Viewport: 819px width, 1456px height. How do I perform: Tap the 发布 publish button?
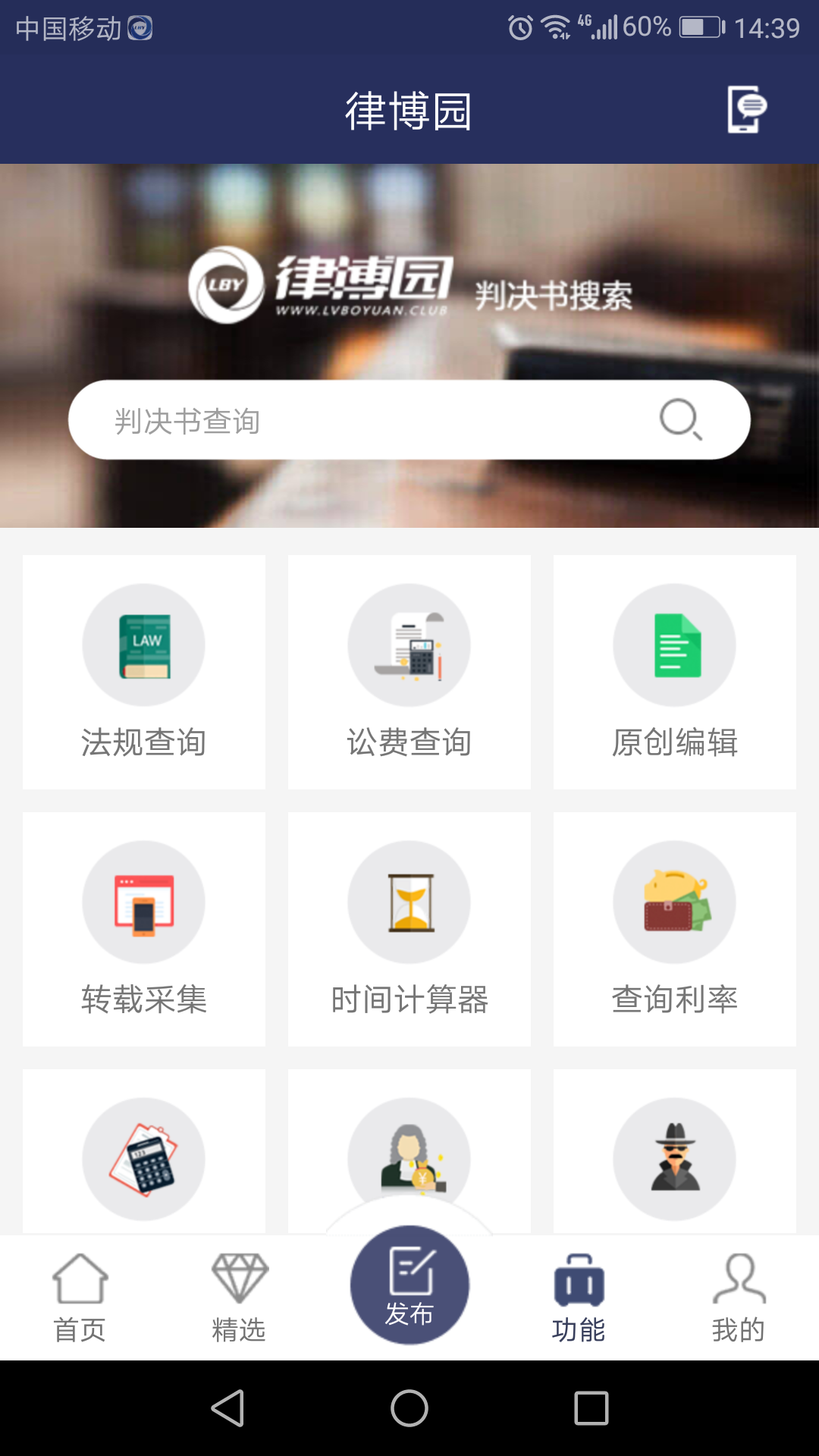[x=409, y=1285]
